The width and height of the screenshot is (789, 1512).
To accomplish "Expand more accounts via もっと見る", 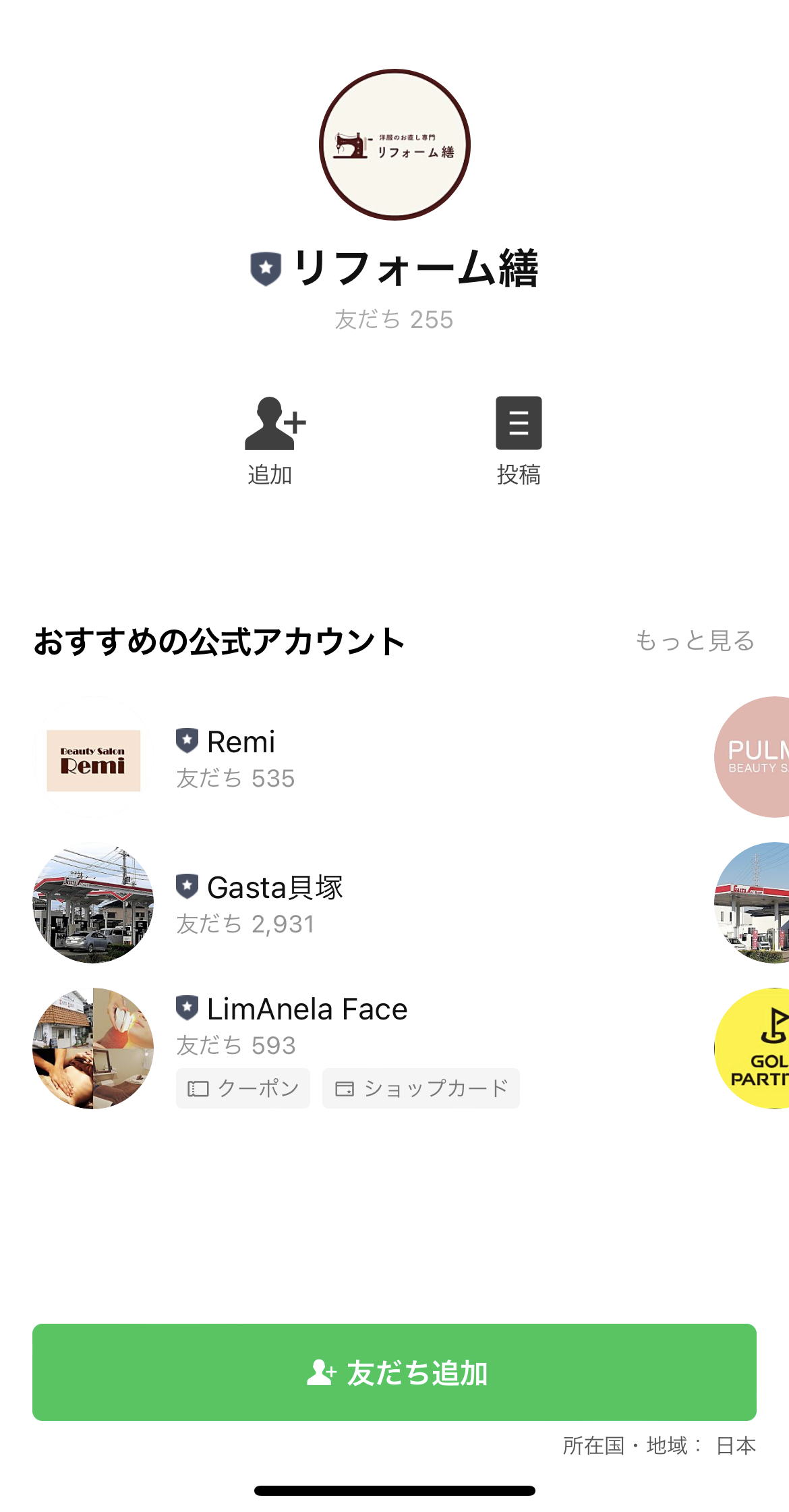I will click(696, 642).
